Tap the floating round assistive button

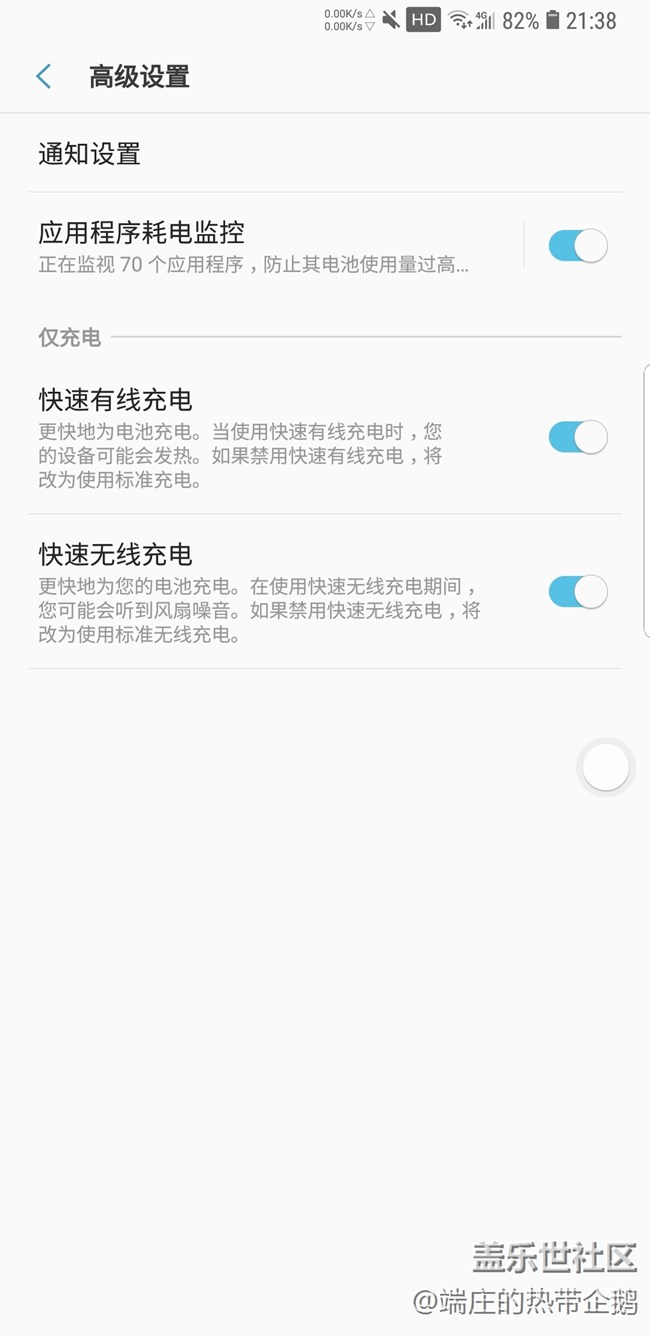pyautogui.click(x=605, y=768)
